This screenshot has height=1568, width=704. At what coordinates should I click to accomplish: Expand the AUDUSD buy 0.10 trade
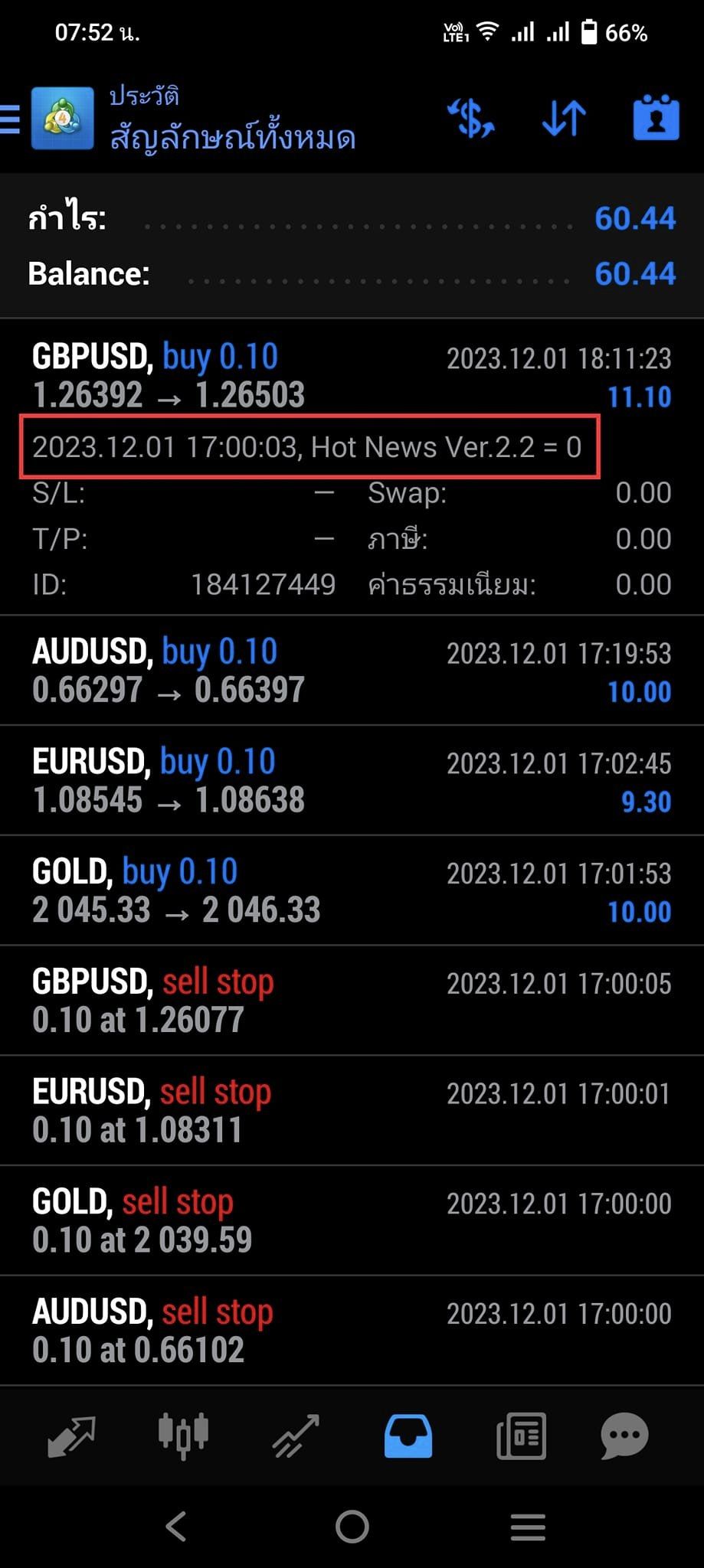click(x=352, y=671)
